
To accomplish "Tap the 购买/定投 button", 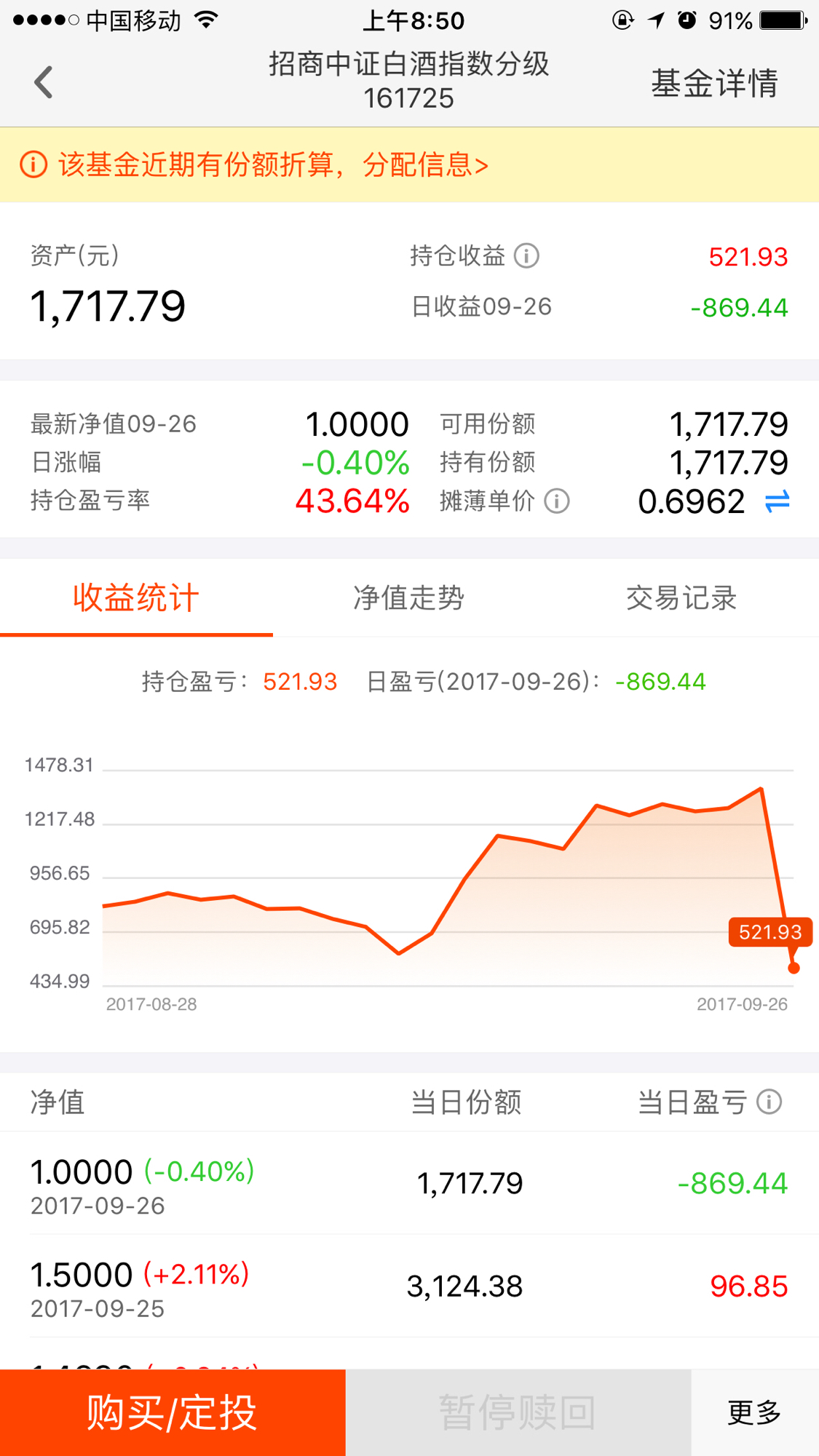I will (x=173, y=1413).
